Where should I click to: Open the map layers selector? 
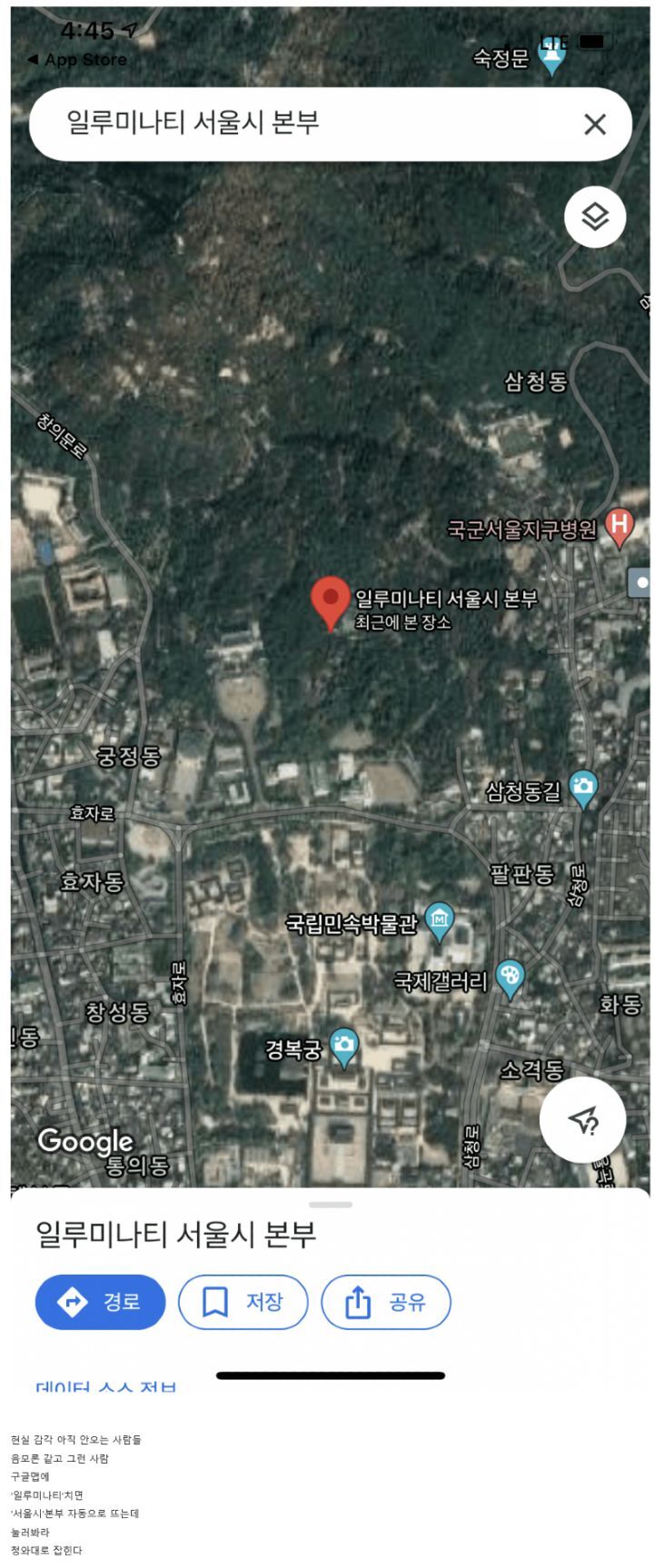coord(595,217)
